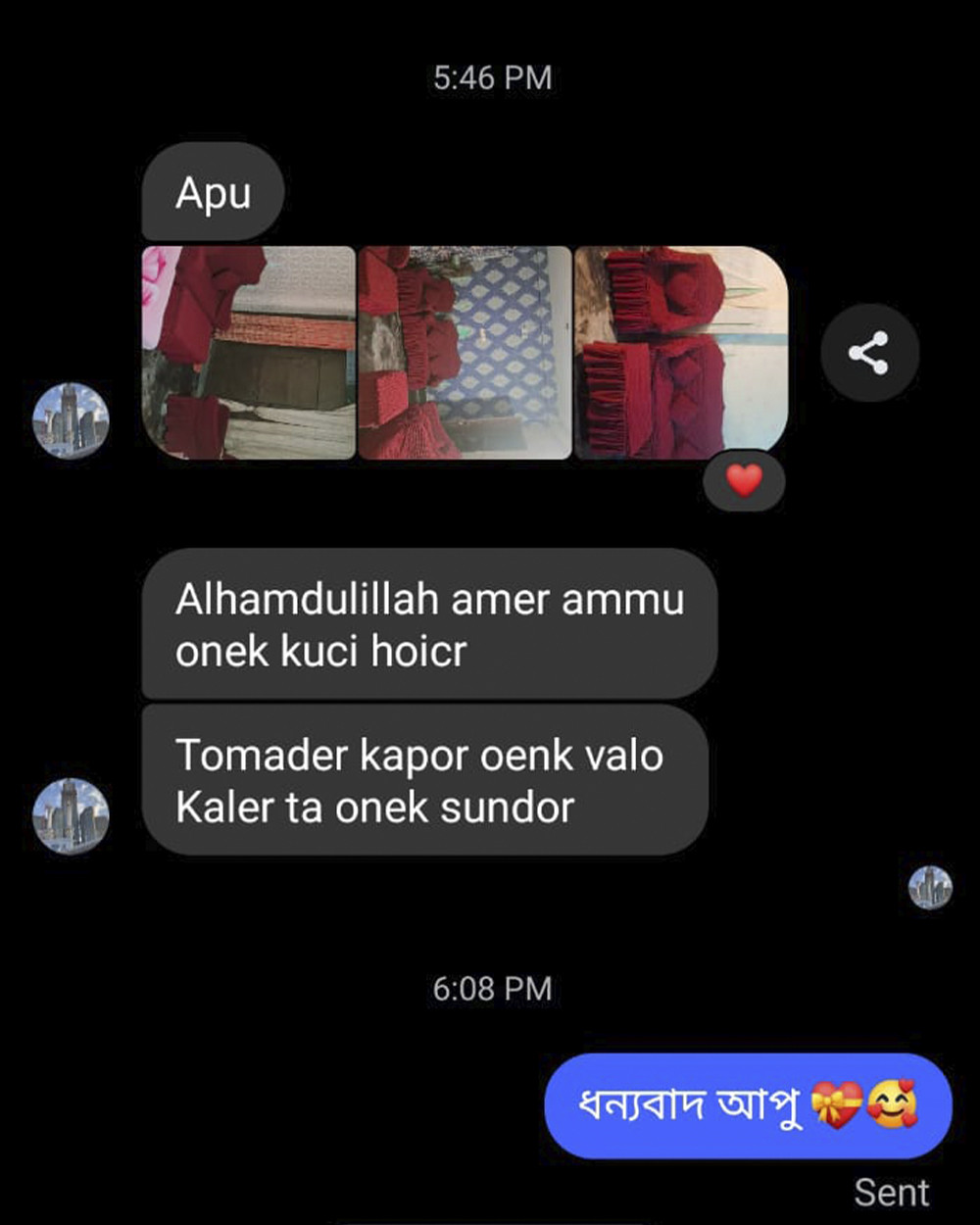
Task: Open the rightmost red shawl photo
Action: point(681,353)
